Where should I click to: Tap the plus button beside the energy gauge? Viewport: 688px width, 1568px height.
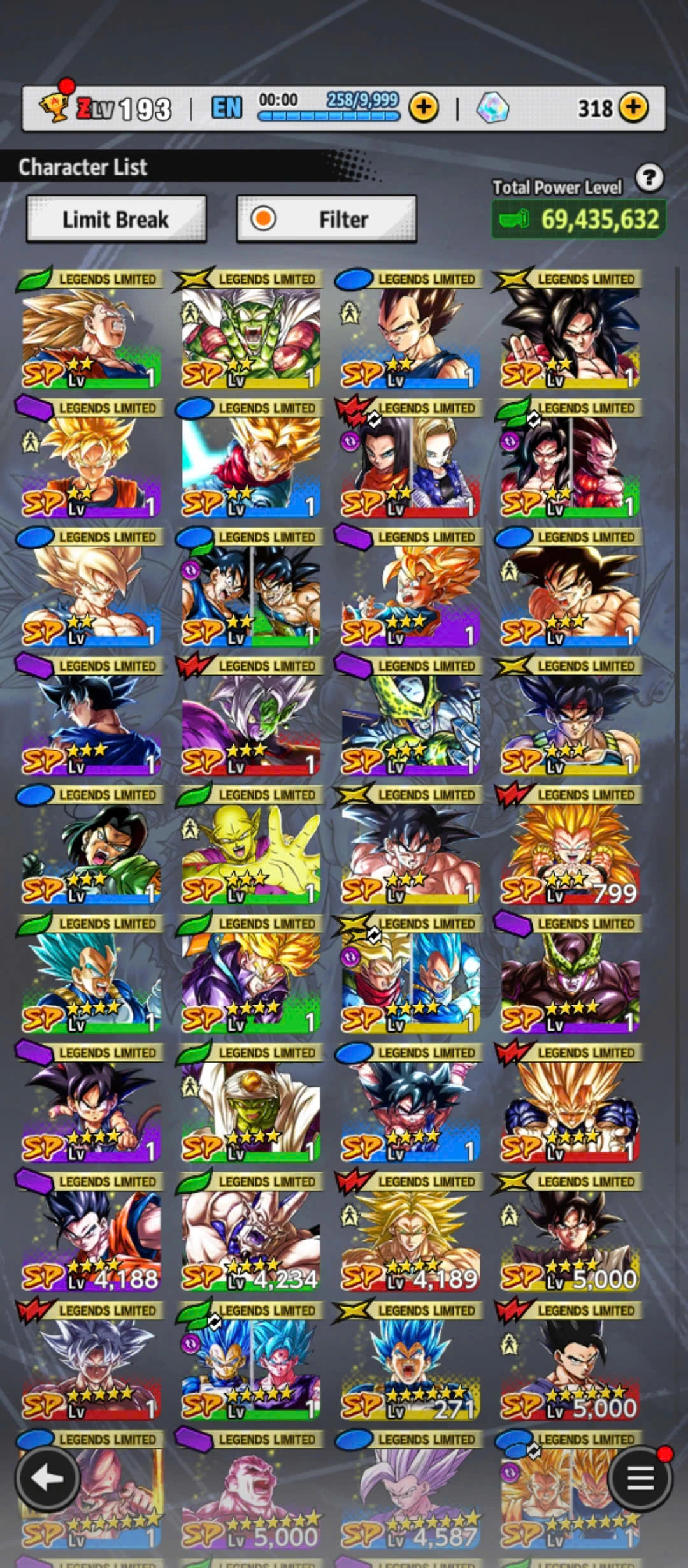[x=424, y=108]
